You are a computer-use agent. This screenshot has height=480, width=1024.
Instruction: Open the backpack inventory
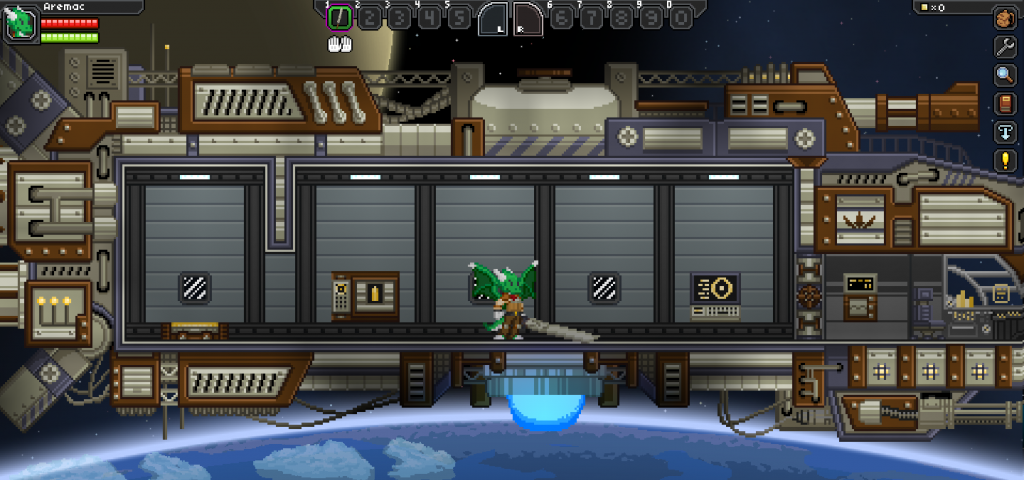pyautogui.click(x=1005, y=18)
